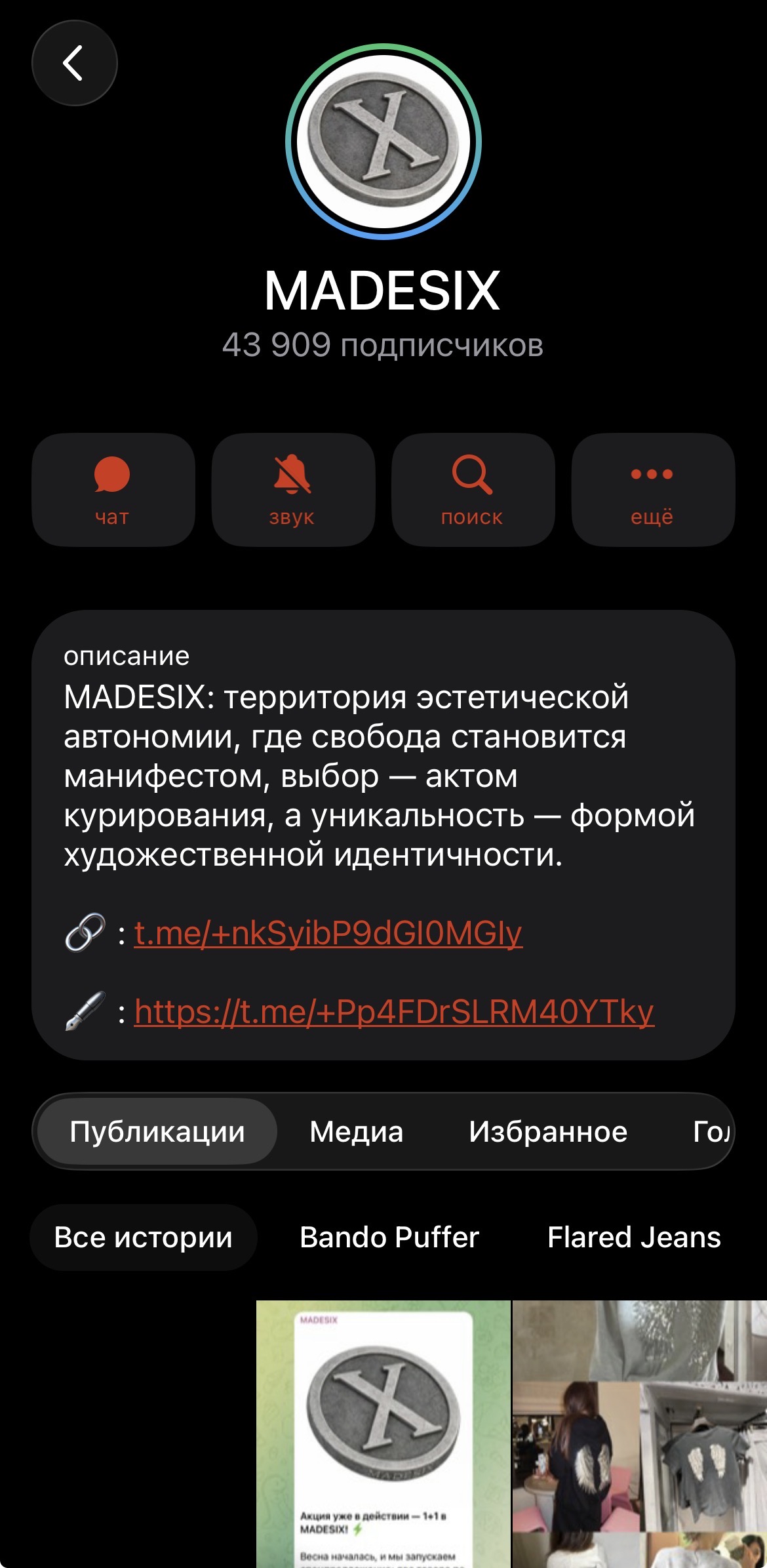The height and width of the screenshot is (1568, 767).
Task: Open link https://t.me/+Pp4FDrSLRM40YTky
Action: pyautogui.click(x=394, y=1012)
